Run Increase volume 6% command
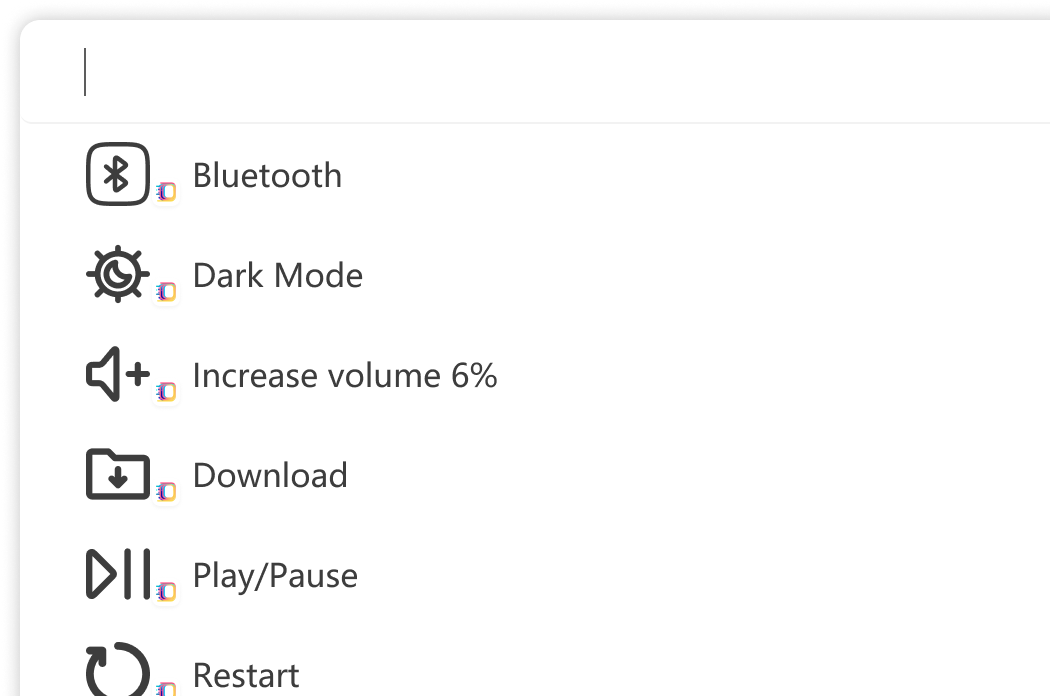Image resolution: width=1050 pixels, height=696 pixels. (x=344, y=376)
